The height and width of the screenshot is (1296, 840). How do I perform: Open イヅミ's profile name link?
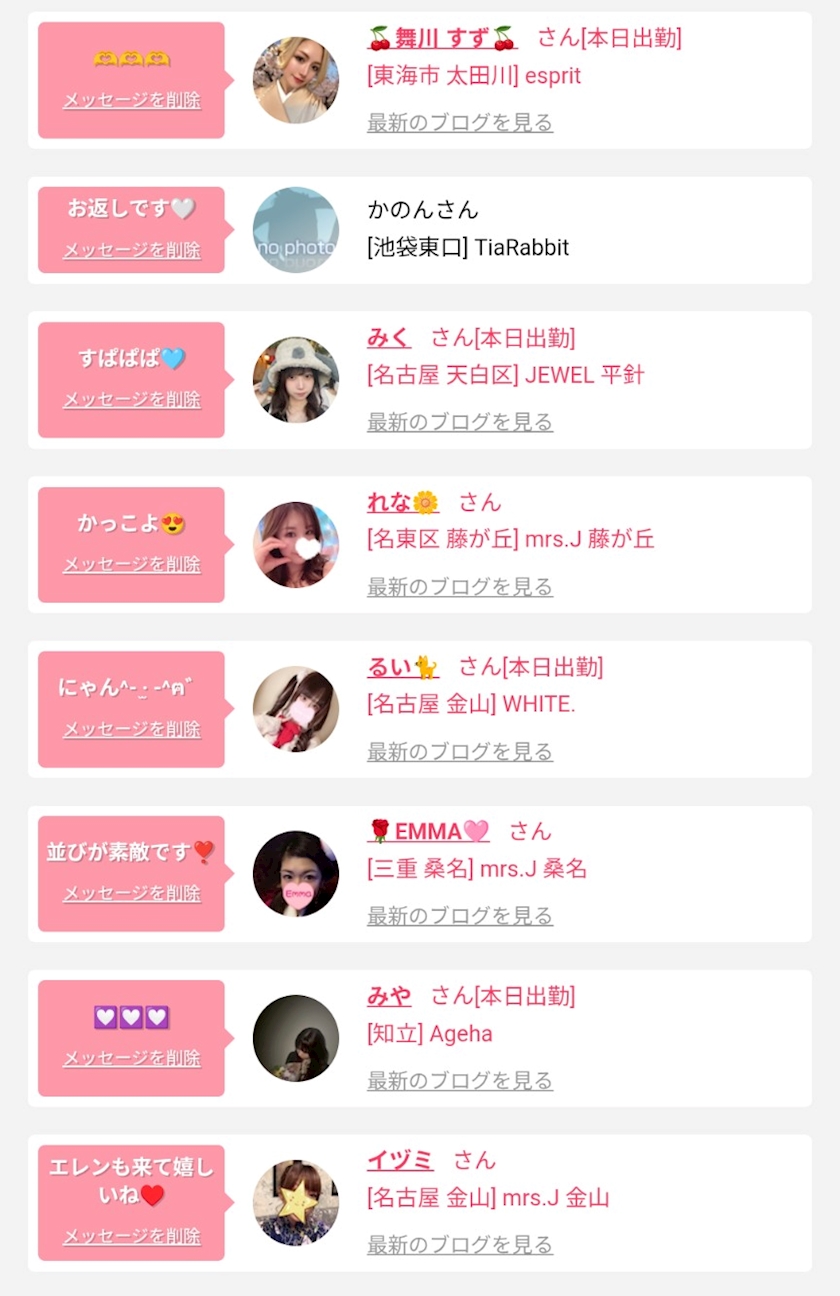point(400,1161)
